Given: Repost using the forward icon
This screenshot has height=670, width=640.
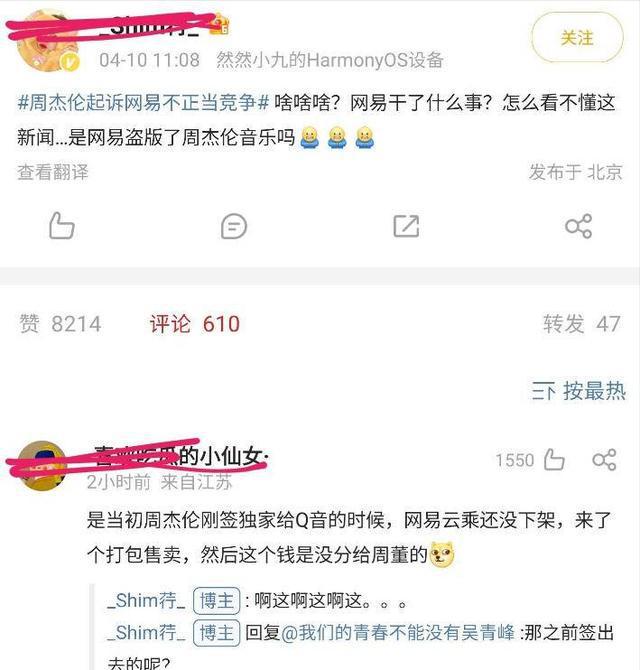Looking at the screenshot, I should (406, 226).
